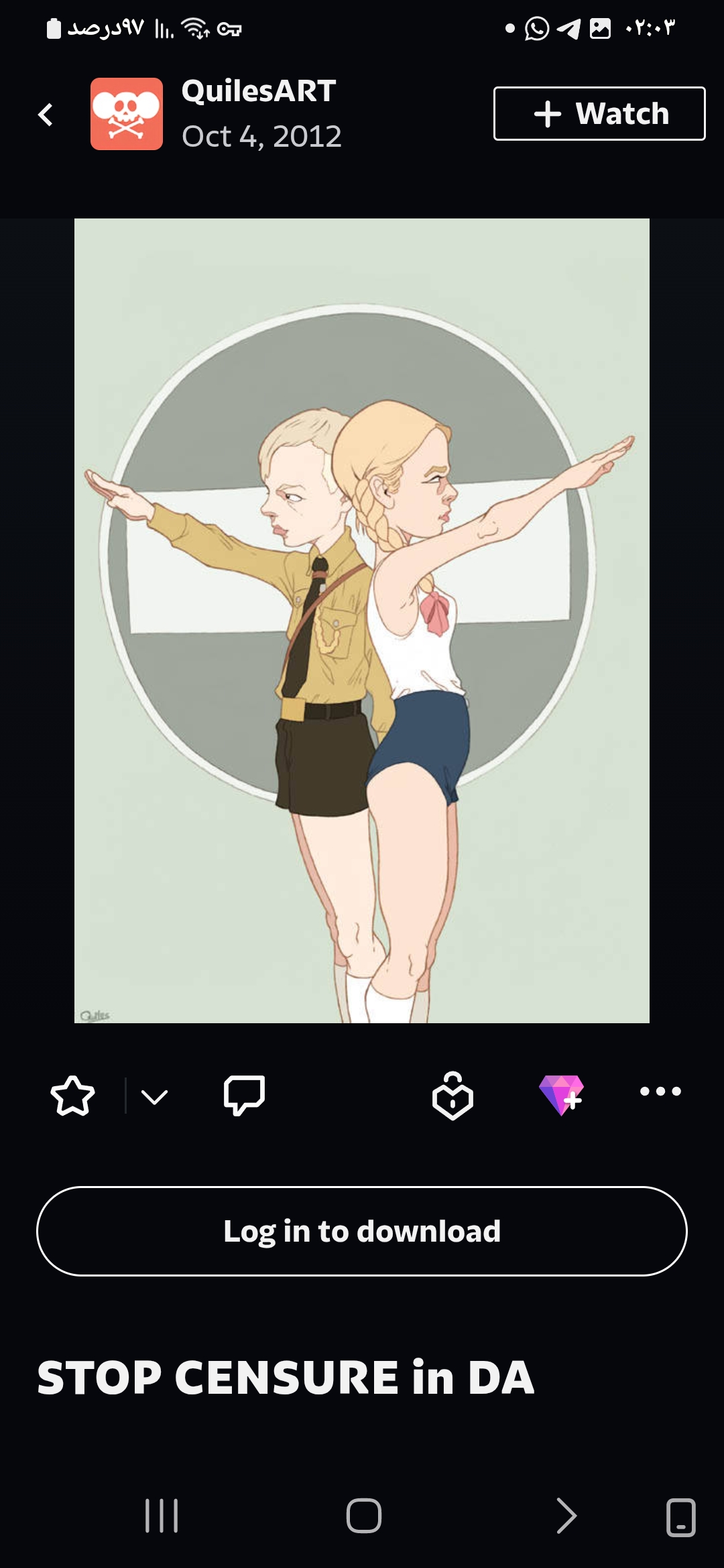Open QuilesART's profile avatar
This screenshot has width=724, height=1568.
pos(127,114)
